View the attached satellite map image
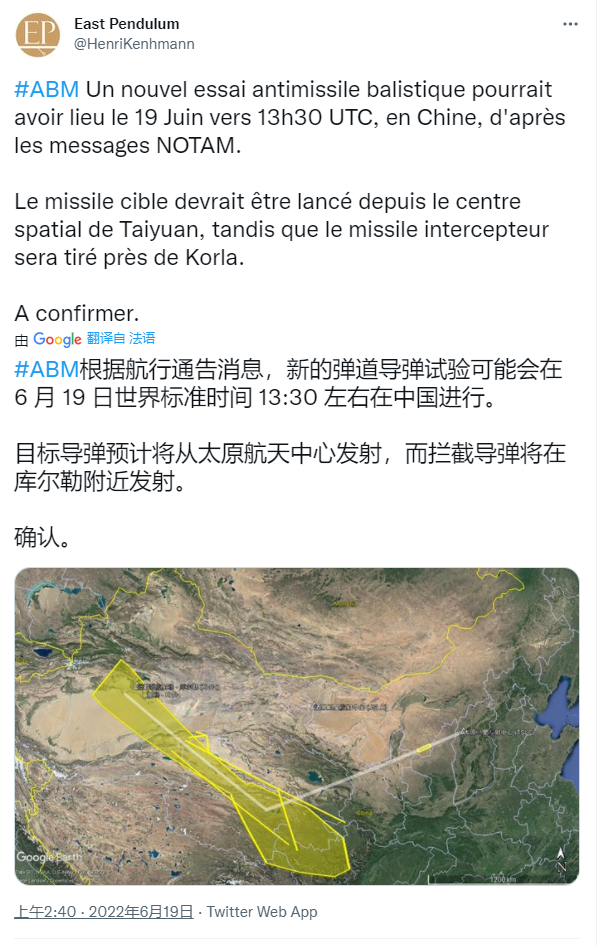The width and height of the screenshot is (604, 950). [x=297, y=726]
